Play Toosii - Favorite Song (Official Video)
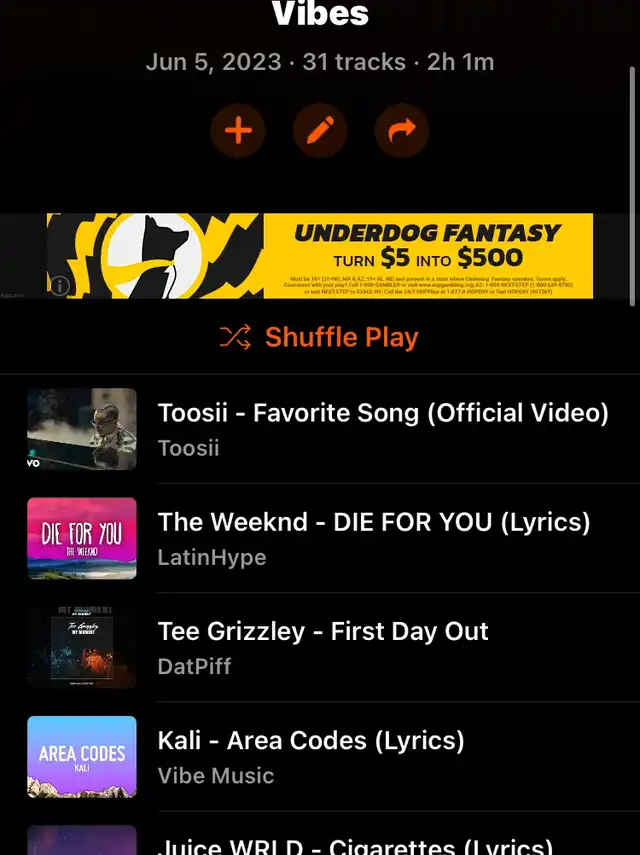640x855 pixels. [383, 429]
